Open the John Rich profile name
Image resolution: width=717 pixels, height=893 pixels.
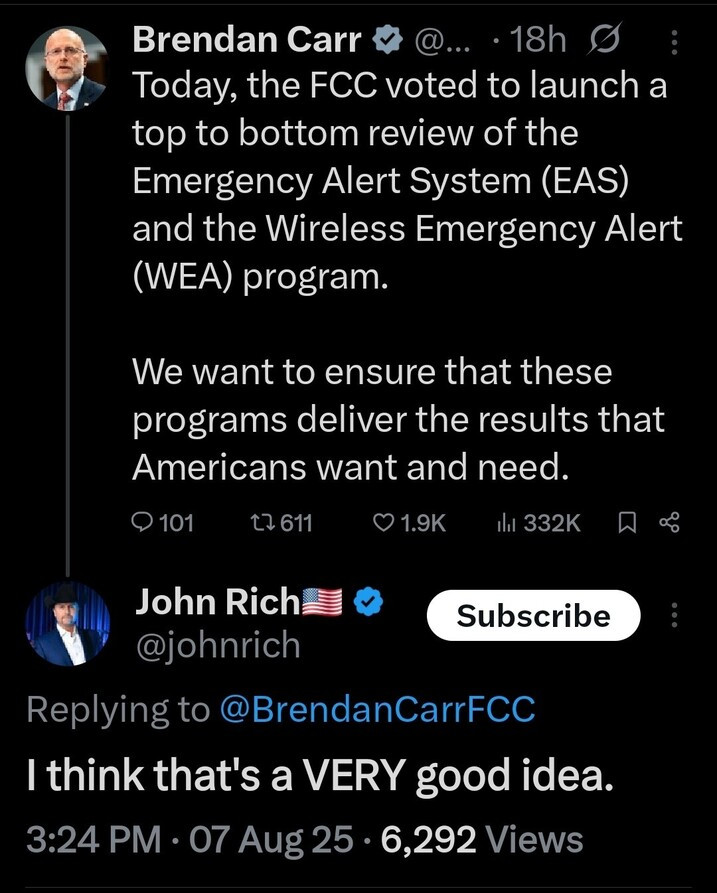pyautogui.click(x=217, y=600)
